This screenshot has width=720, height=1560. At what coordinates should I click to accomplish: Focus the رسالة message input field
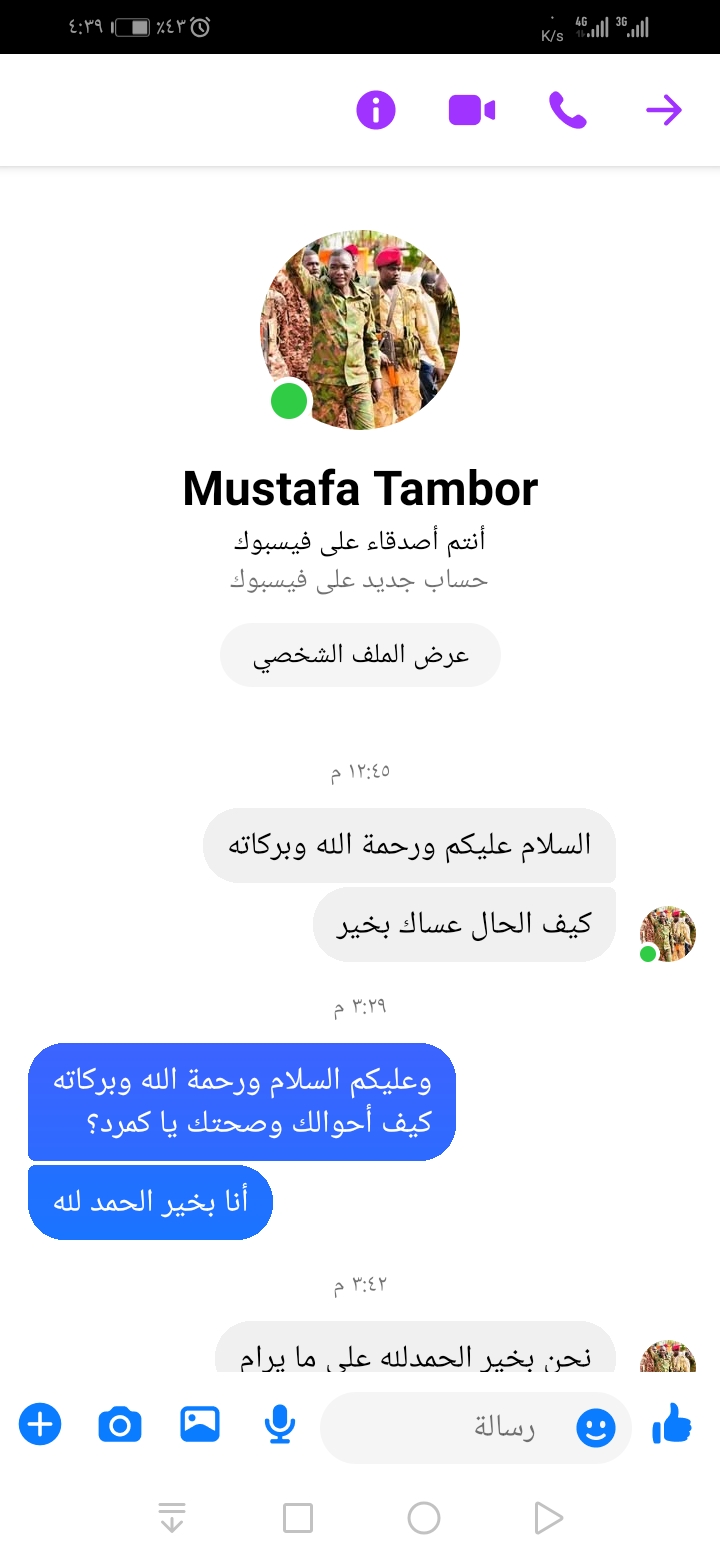point(450,1428)
